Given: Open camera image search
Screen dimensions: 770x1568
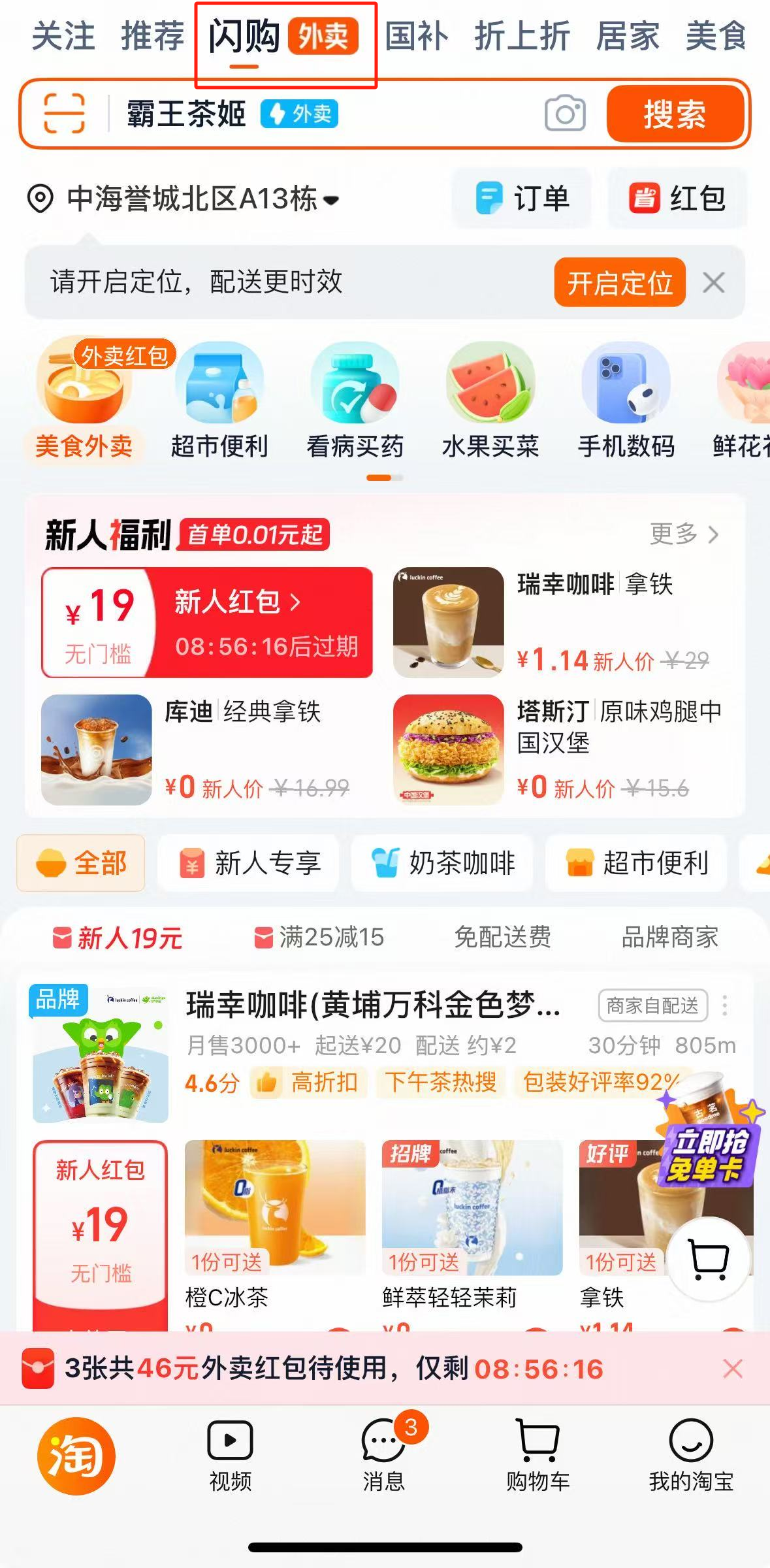Looking at the screenshot, I should pyautogui.click(x=565, y=114).
